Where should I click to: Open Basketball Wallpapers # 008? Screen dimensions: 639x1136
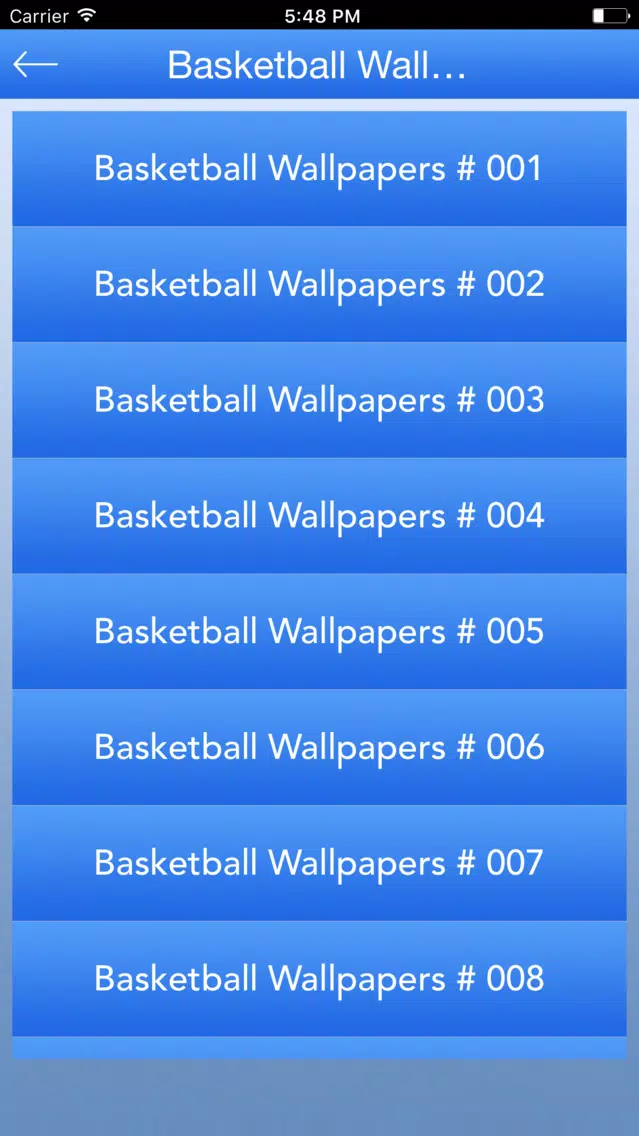pos(320,980)
